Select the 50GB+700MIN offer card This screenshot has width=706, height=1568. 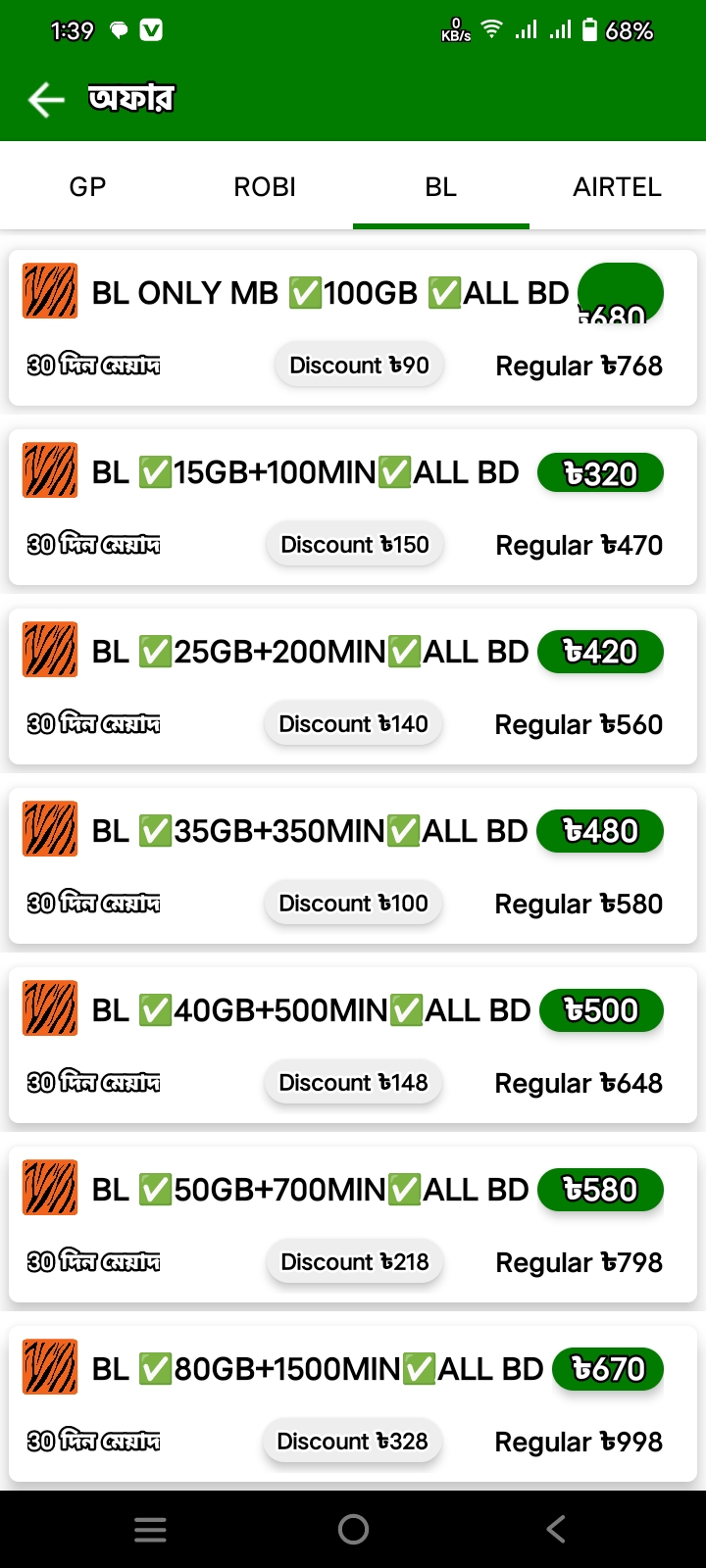click(353, 1225)
